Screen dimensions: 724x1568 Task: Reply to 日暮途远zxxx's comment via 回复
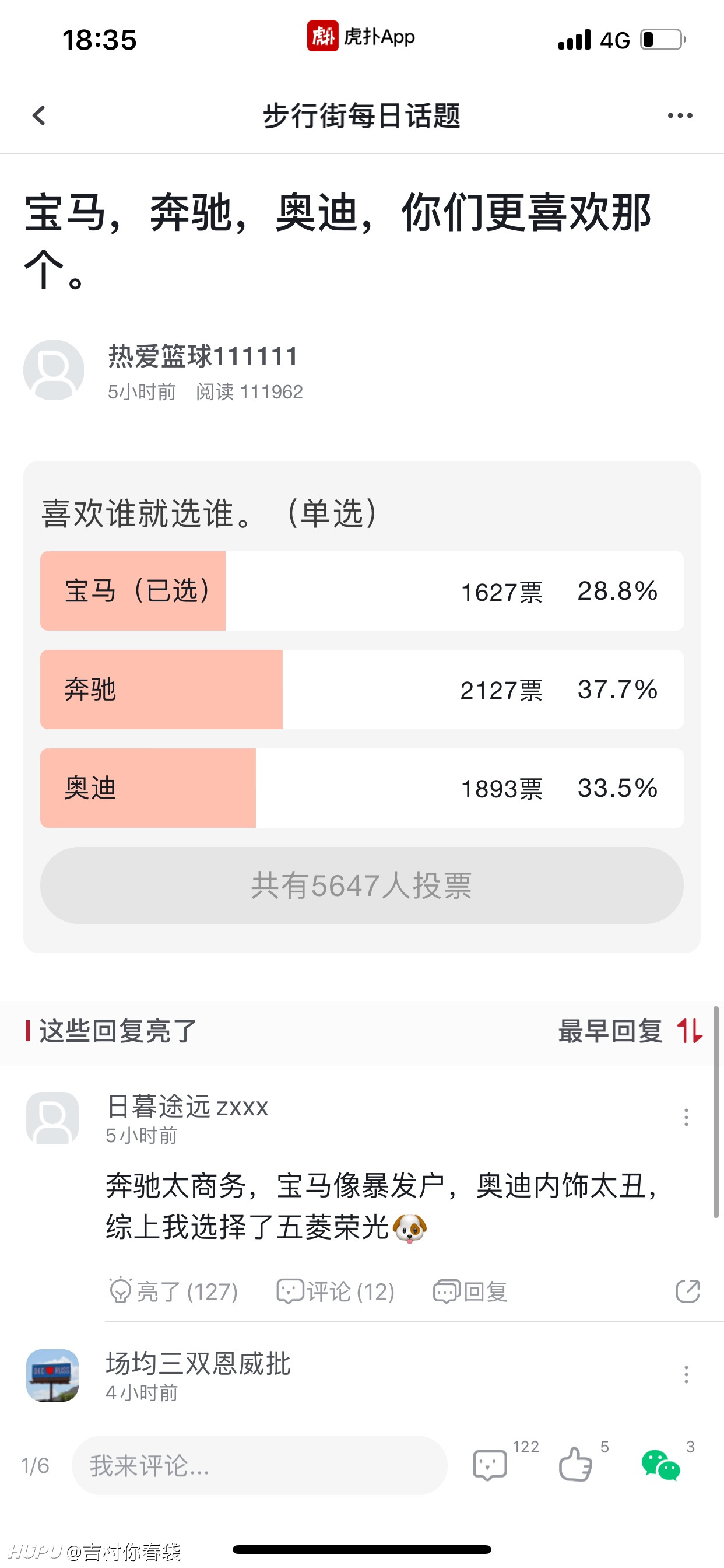[470, 1290]
